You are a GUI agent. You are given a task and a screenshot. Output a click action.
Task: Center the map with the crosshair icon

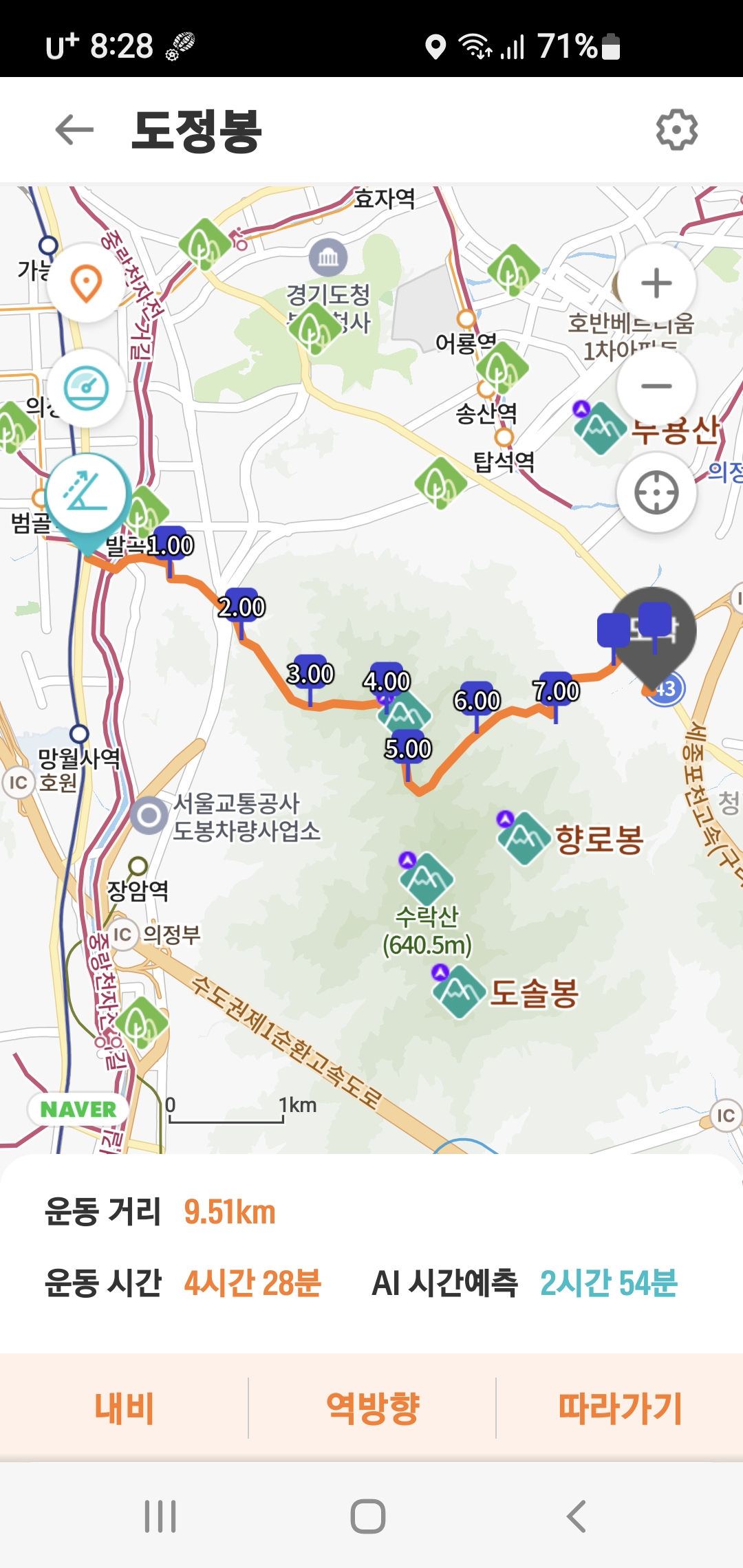[657, 493]
